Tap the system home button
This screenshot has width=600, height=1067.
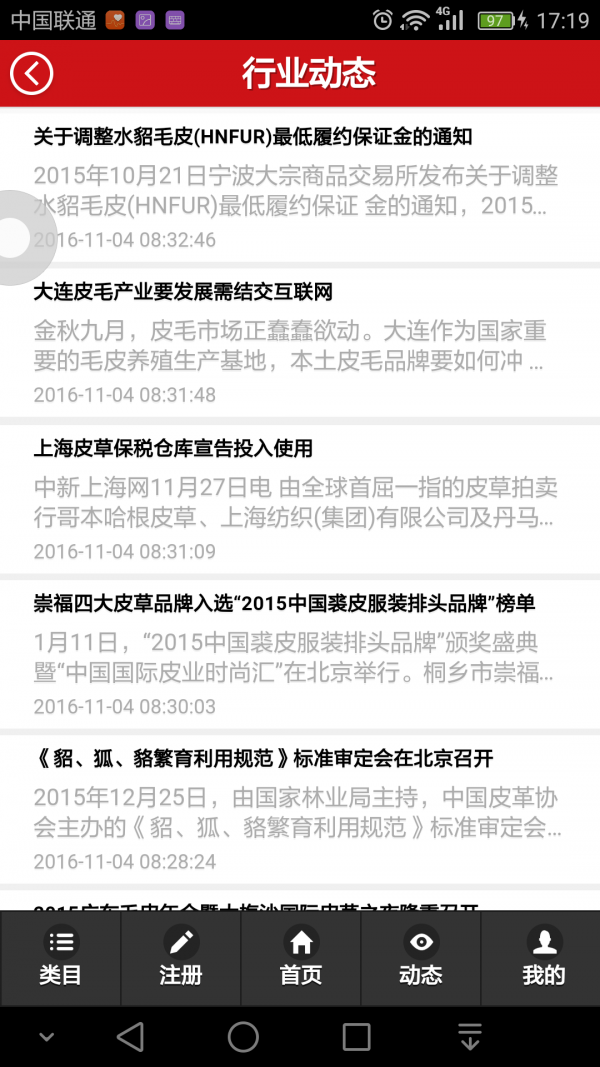coord(243,1037)
